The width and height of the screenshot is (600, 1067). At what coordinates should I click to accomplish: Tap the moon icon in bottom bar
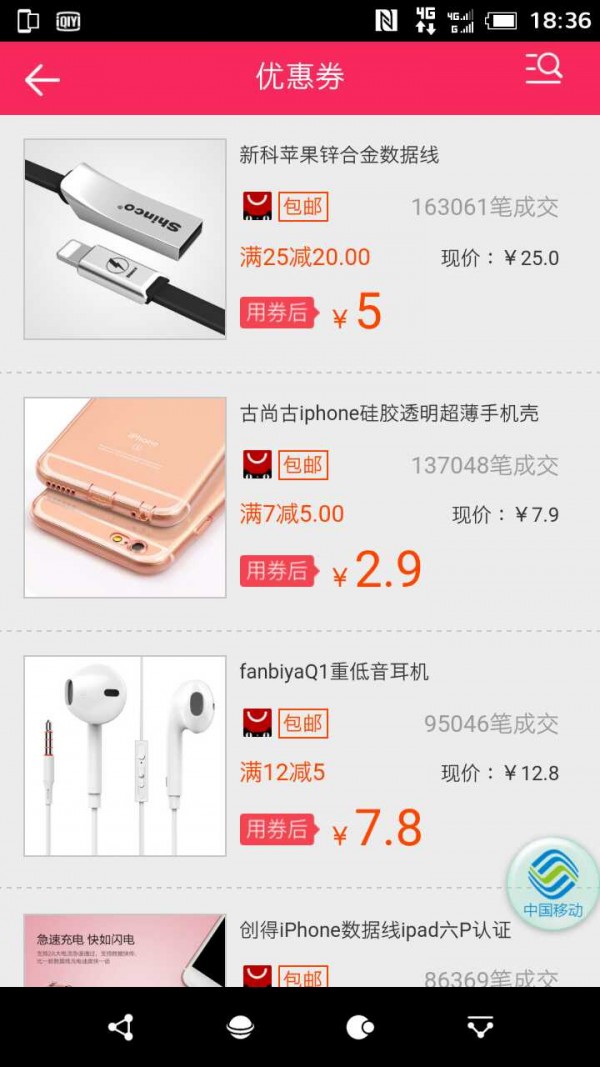(359, 1027)
